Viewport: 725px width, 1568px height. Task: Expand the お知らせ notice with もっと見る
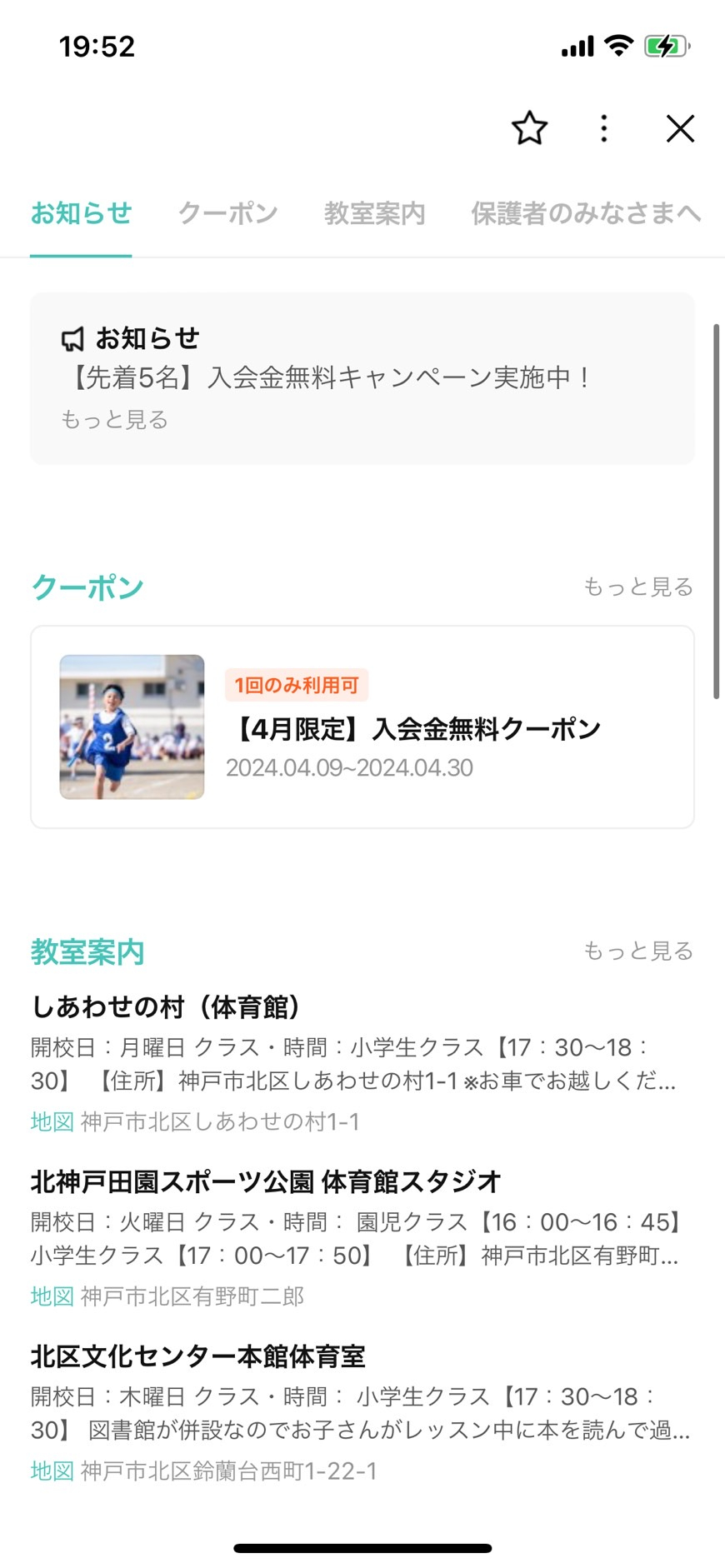pos(114,419)
